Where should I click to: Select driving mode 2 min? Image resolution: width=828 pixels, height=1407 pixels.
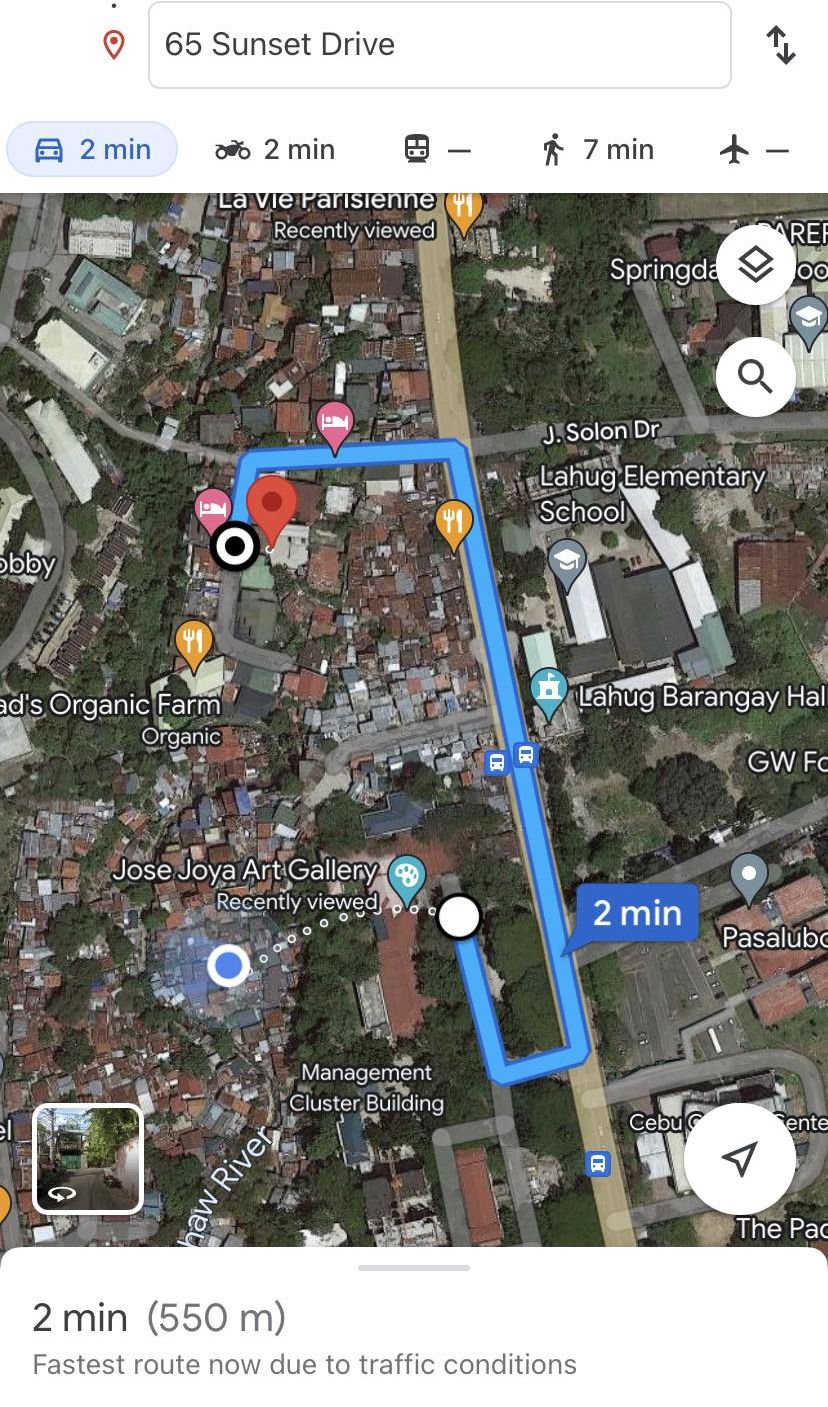(92, 150)
